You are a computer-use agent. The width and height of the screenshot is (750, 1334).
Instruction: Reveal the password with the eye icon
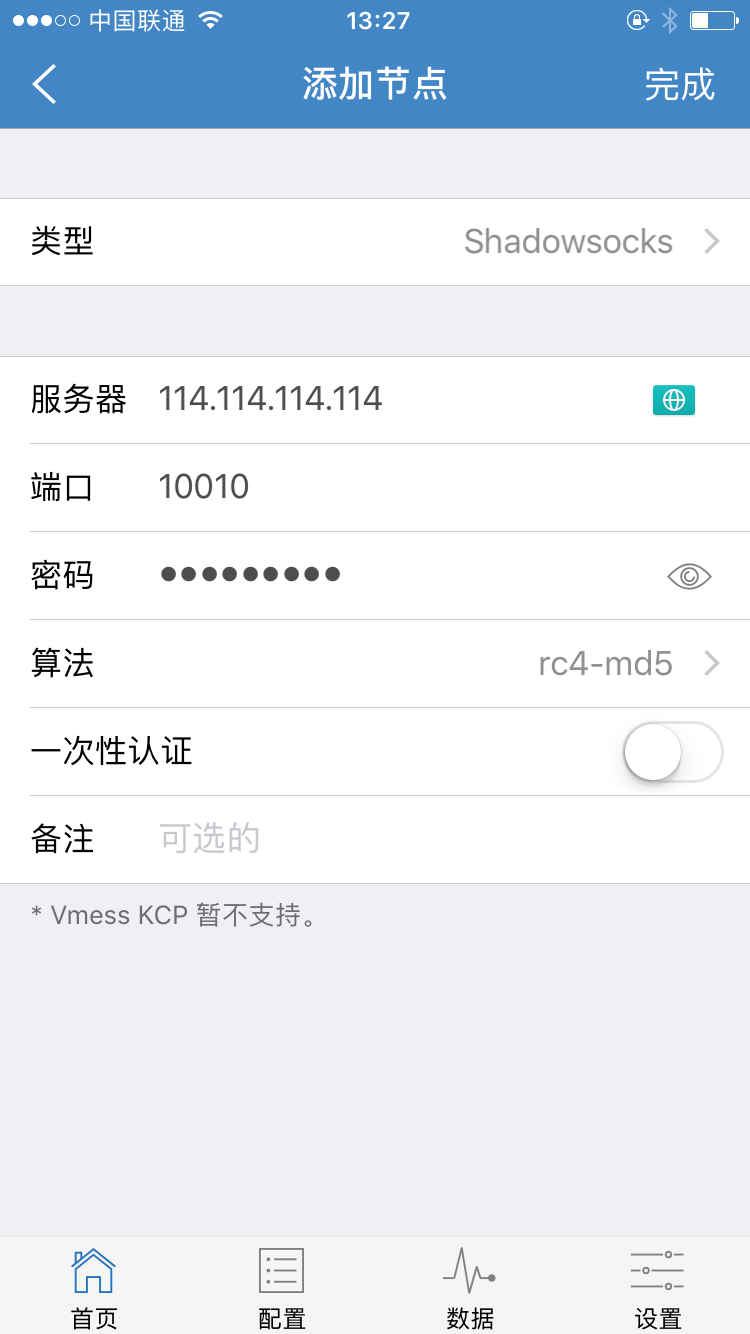[x=689, y=575]
